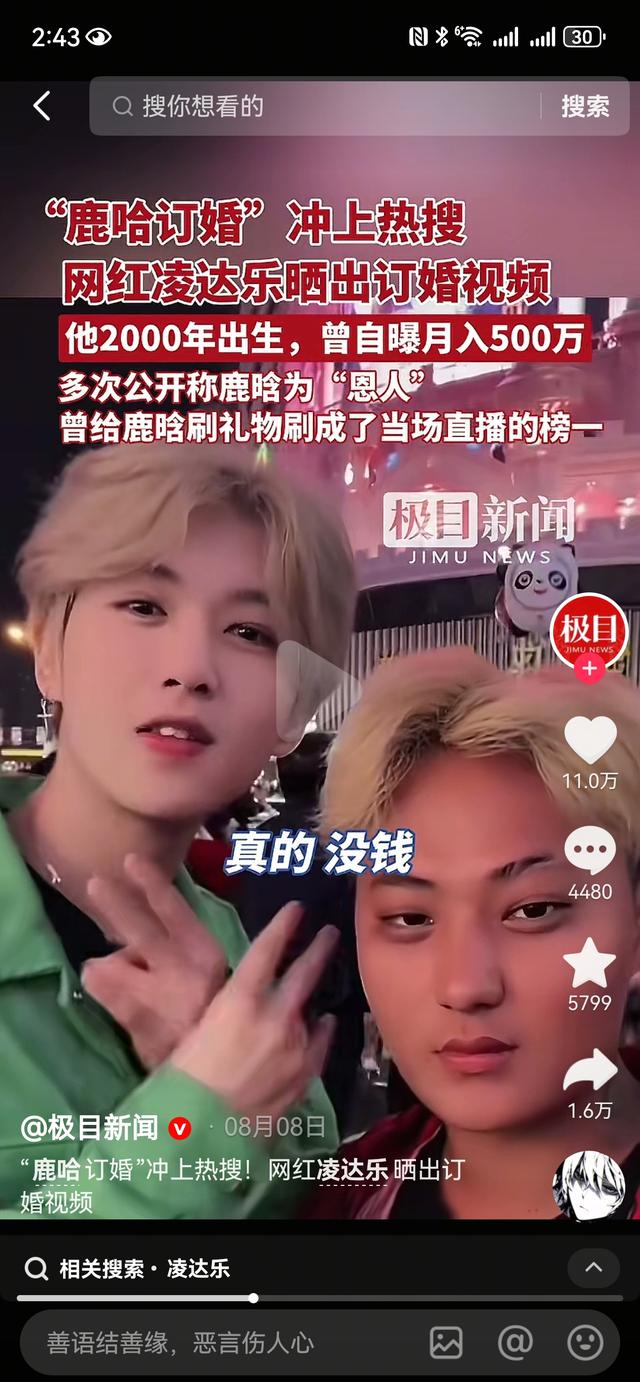Open the 极目新闻 avatar profile
The height and width of the screenshot is (1382, 640).
point(588,632)
